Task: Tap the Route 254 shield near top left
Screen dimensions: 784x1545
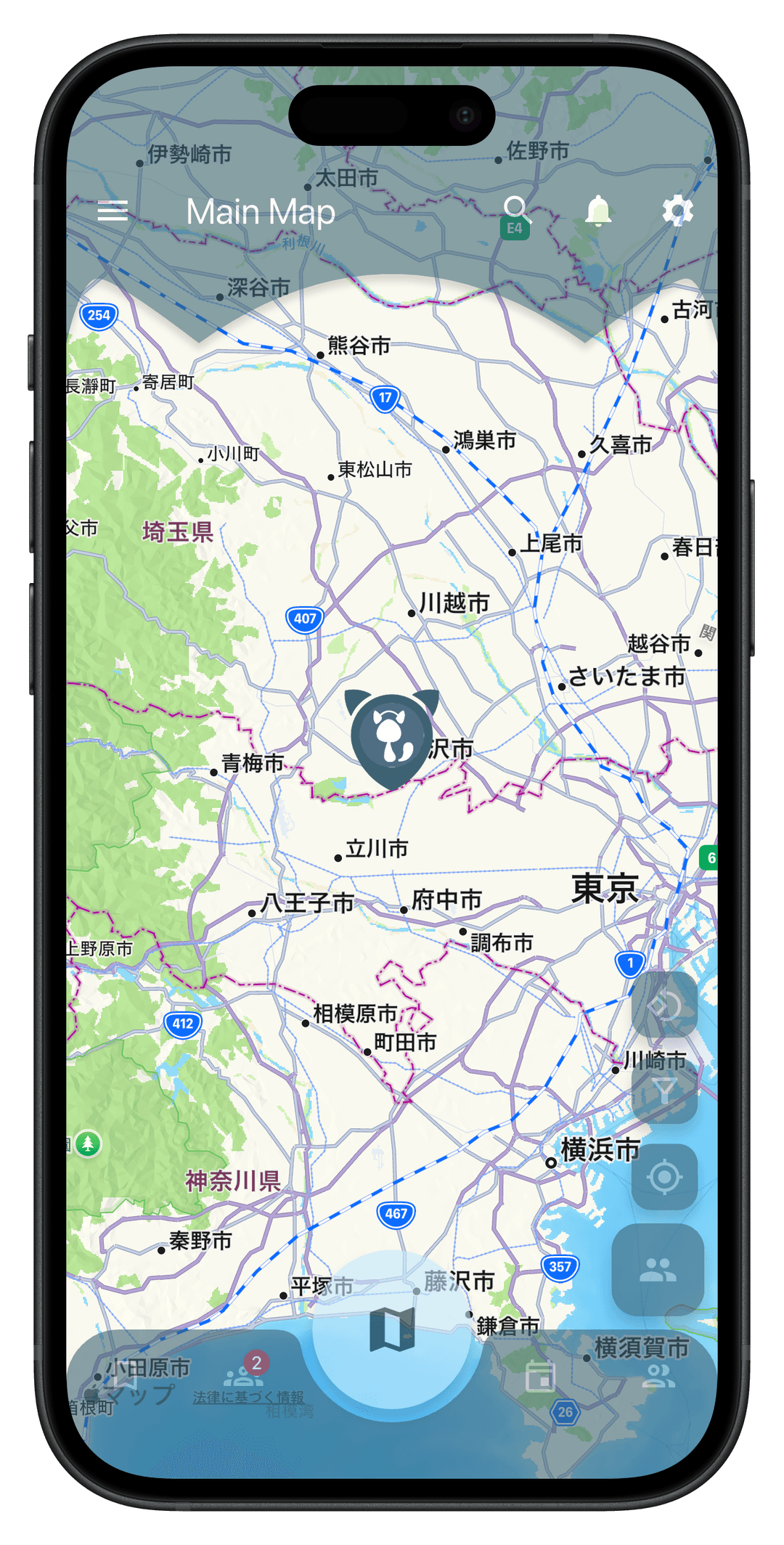Action: 99,314
